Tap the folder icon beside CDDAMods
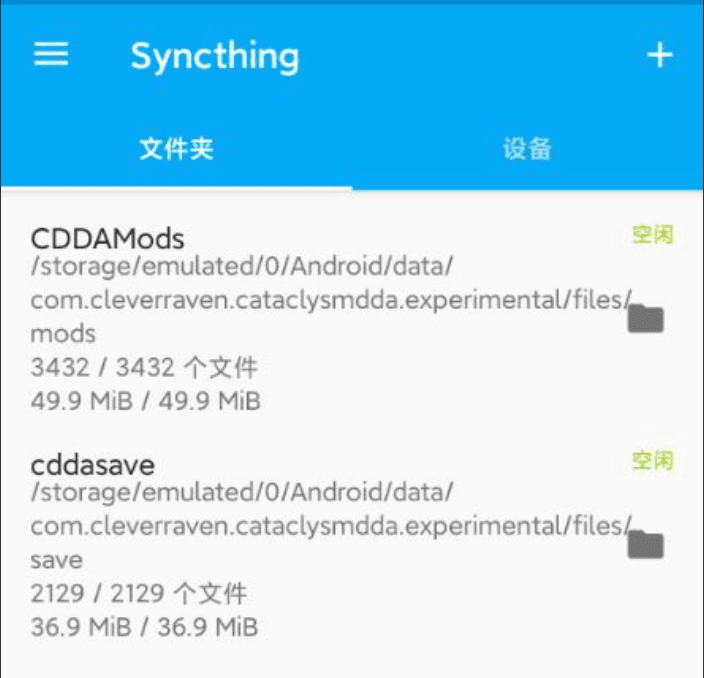Image resolution: width=704 pixels, height=678 pixels. pos(646,318)
